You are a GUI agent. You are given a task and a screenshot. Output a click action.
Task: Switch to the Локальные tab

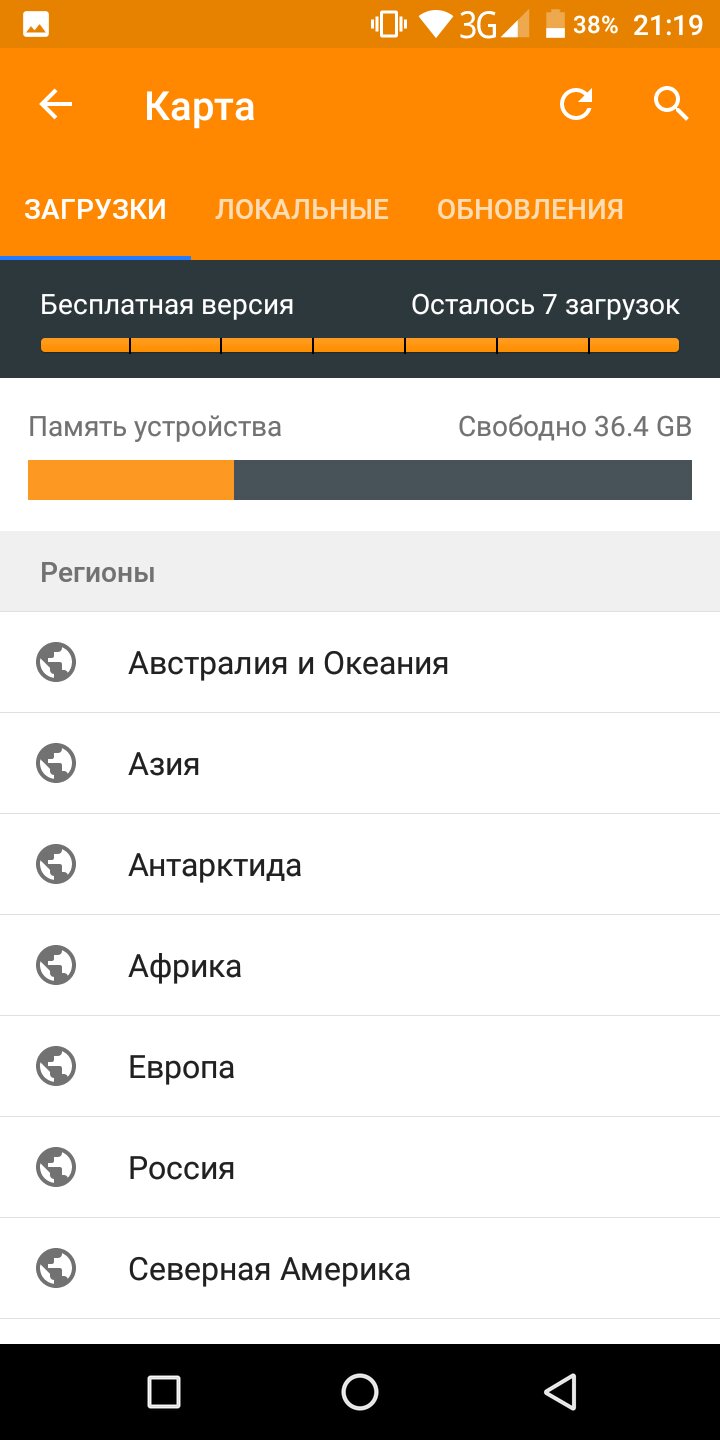point(302,209)
